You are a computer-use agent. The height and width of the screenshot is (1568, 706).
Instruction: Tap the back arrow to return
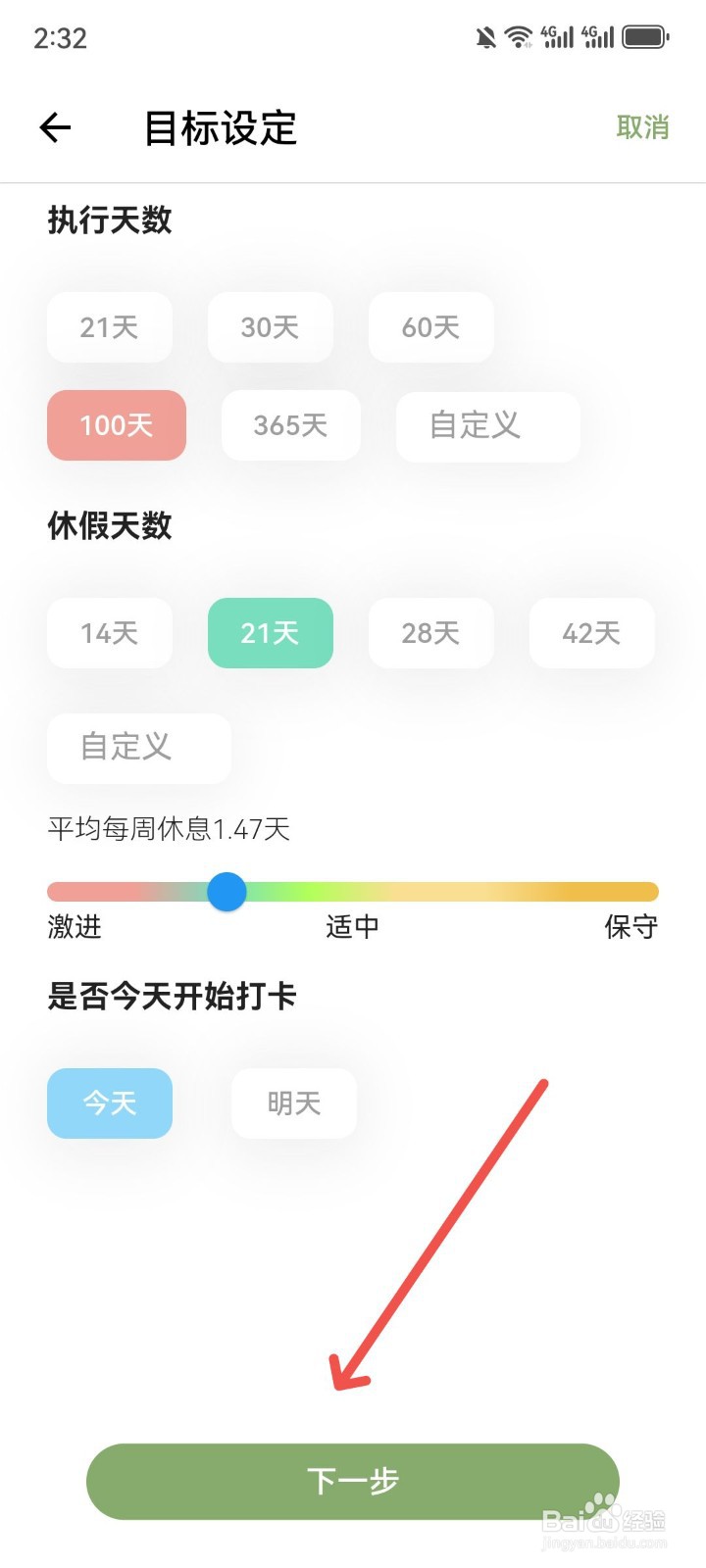[56, 127]
